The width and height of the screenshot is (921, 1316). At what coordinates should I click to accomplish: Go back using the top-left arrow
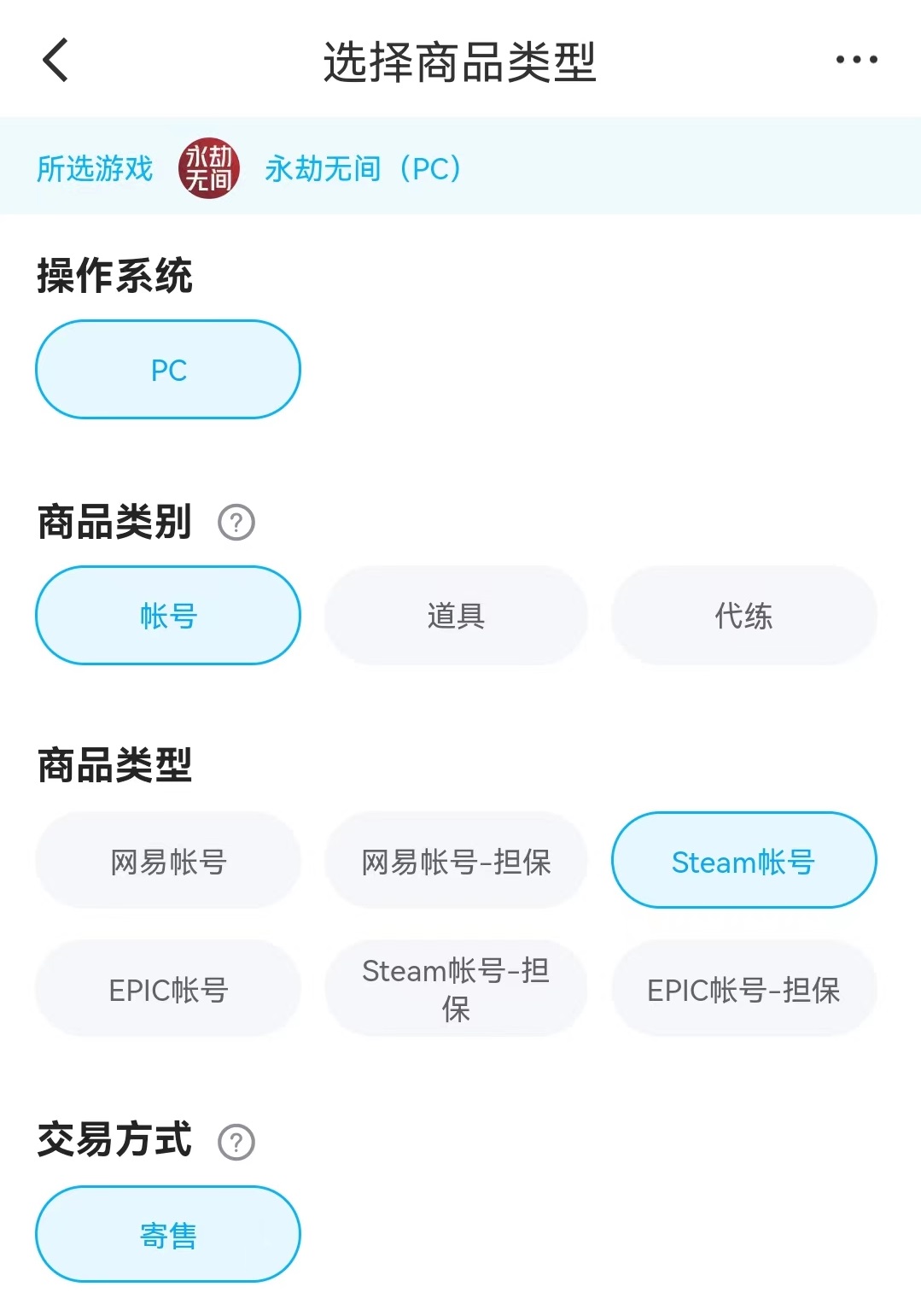pos(55,61)
